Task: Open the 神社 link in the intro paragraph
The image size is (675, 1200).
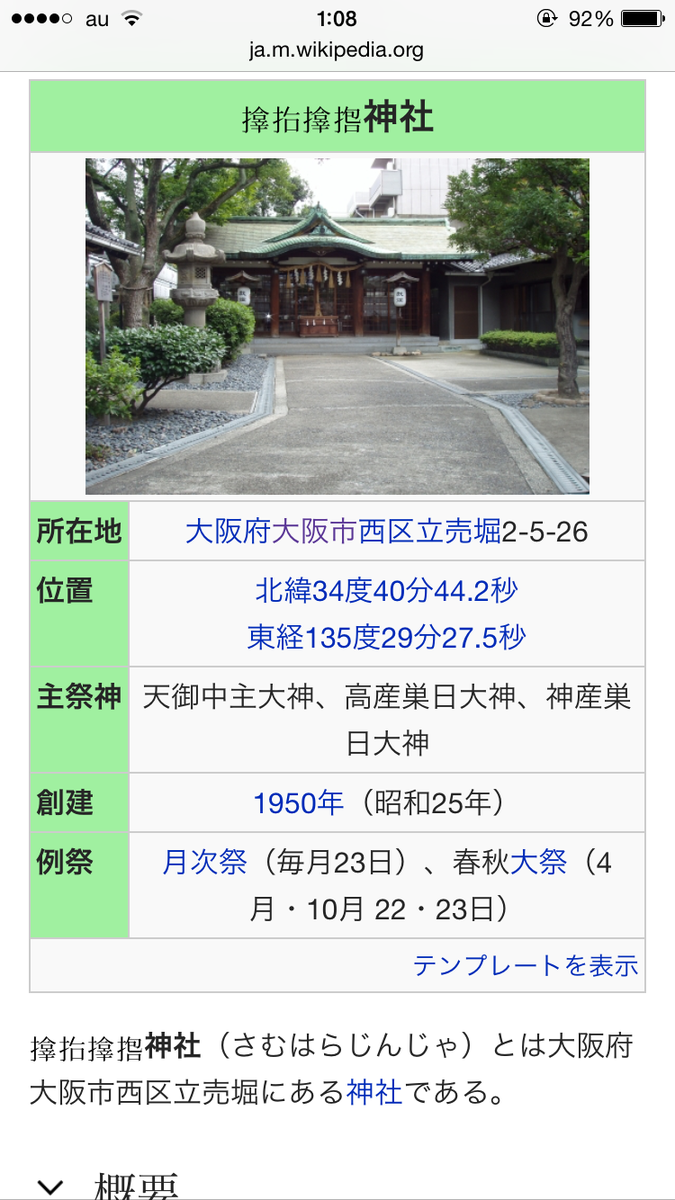Action: 375,1092
